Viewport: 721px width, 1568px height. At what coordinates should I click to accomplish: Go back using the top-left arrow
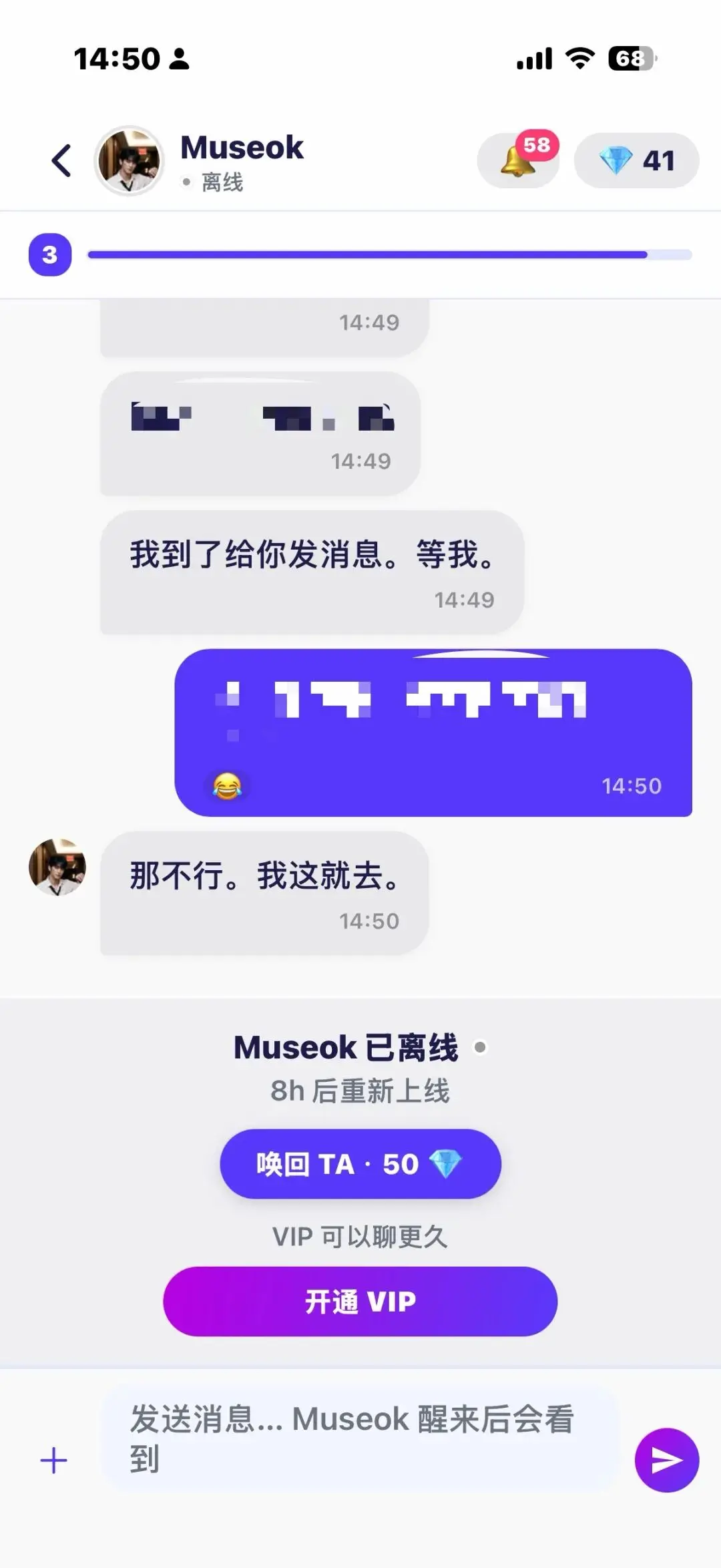pos(61,160)
